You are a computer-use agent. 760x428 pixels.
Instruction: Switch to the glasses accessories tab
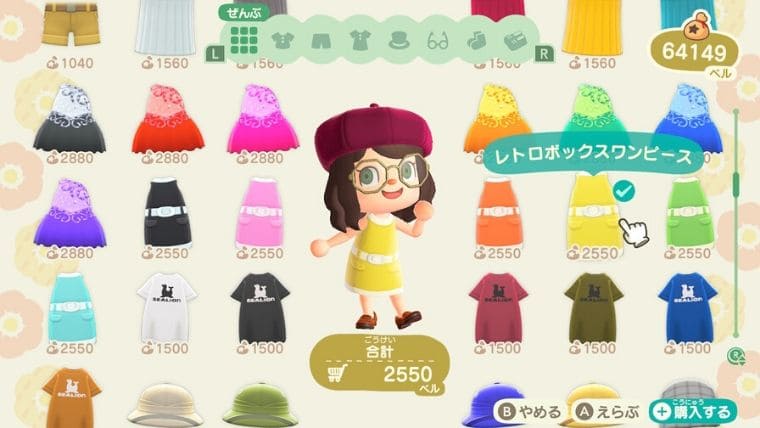coord(438,42)
